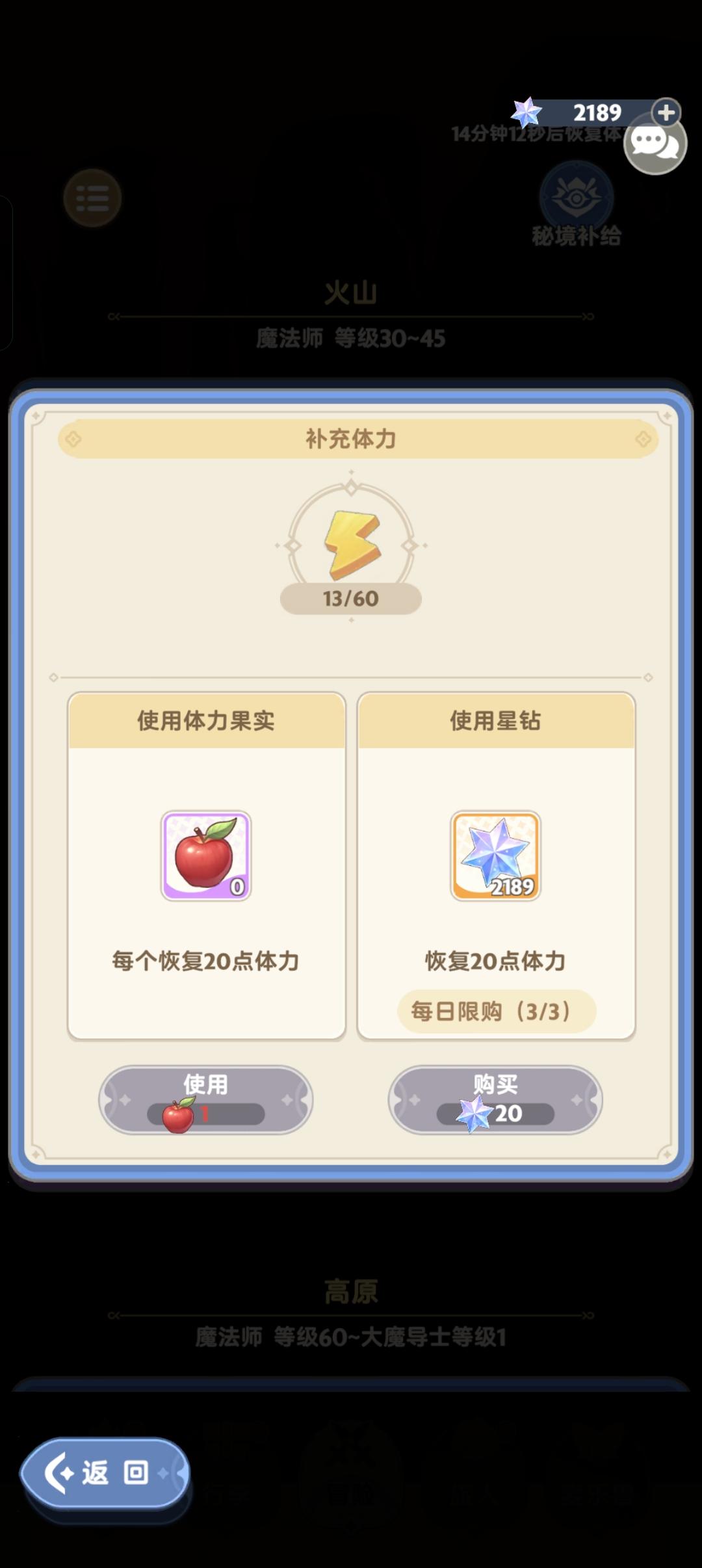
Task: Select the 每日限购 (3/3) limit badge
Action: (x=495, y=1011)
